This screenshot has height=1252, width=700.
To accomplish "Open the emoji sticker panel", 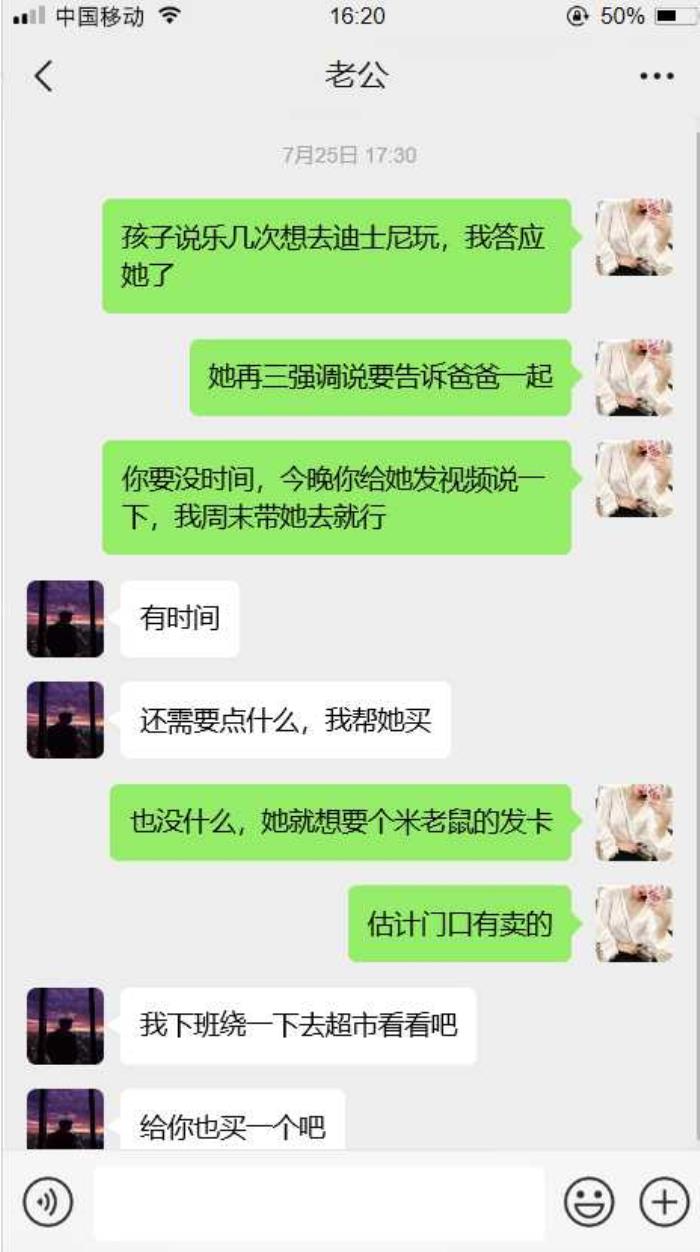I will coord(589,1201).
